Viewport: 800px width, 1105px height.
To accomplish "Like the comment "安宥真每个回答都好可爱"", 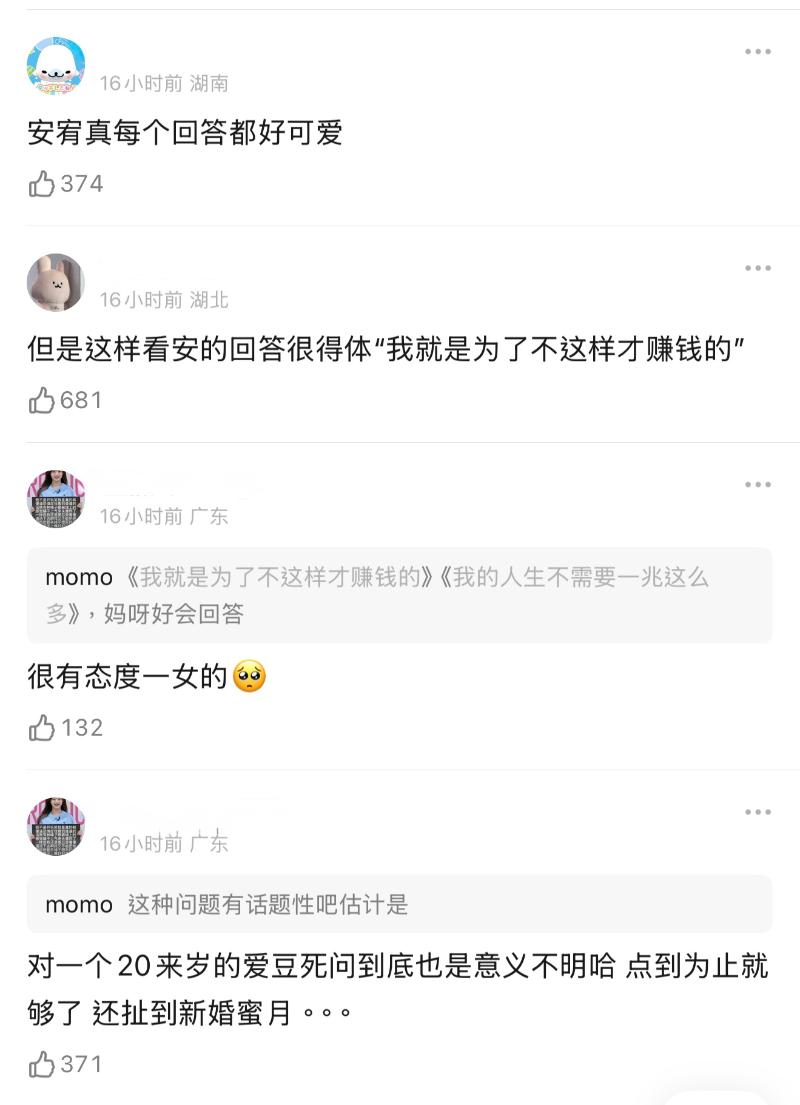I will click(x=42, y=184).
